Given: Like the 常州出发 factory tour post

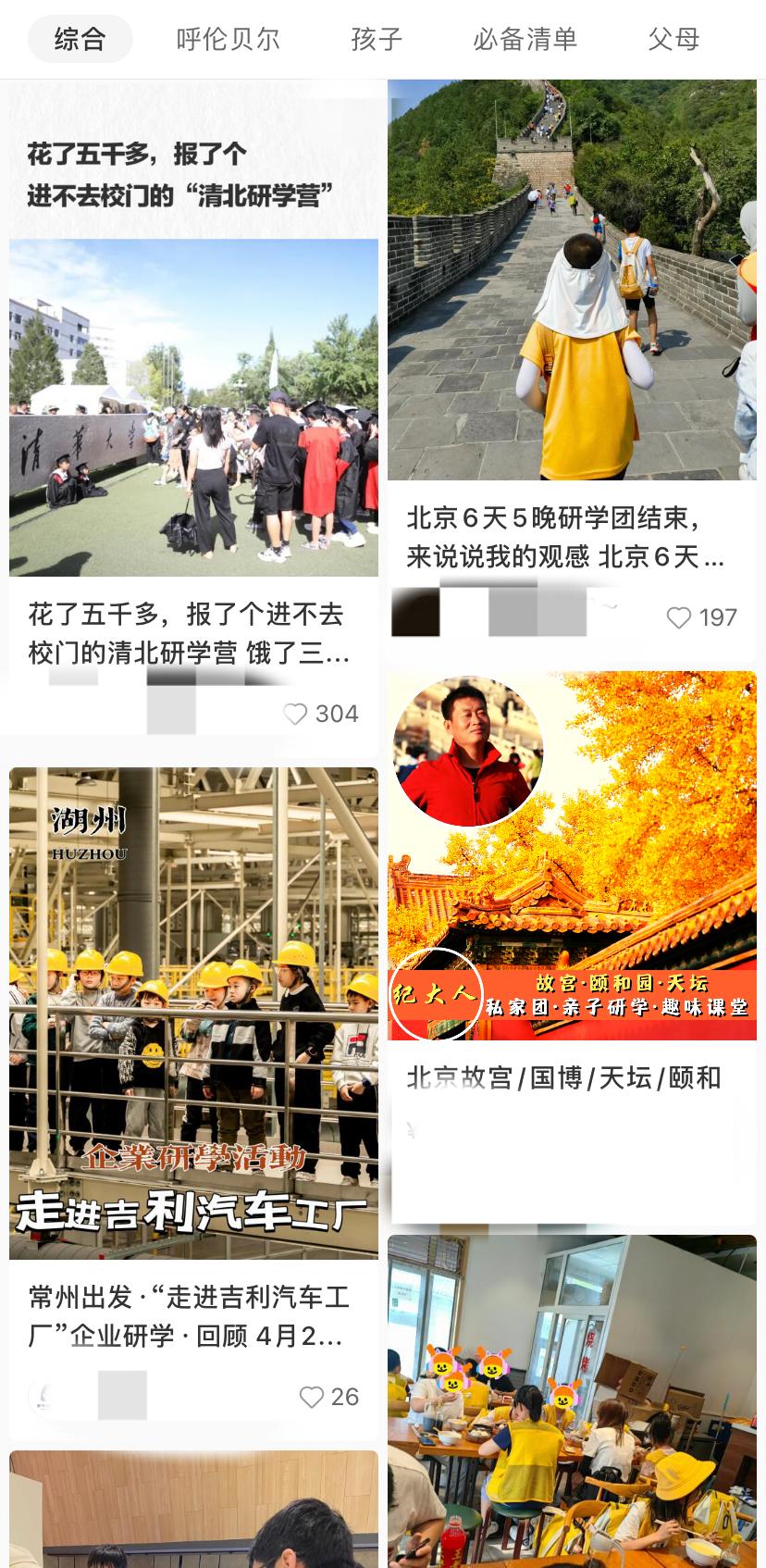Looking at the screenshot, I should [312, 1397].
